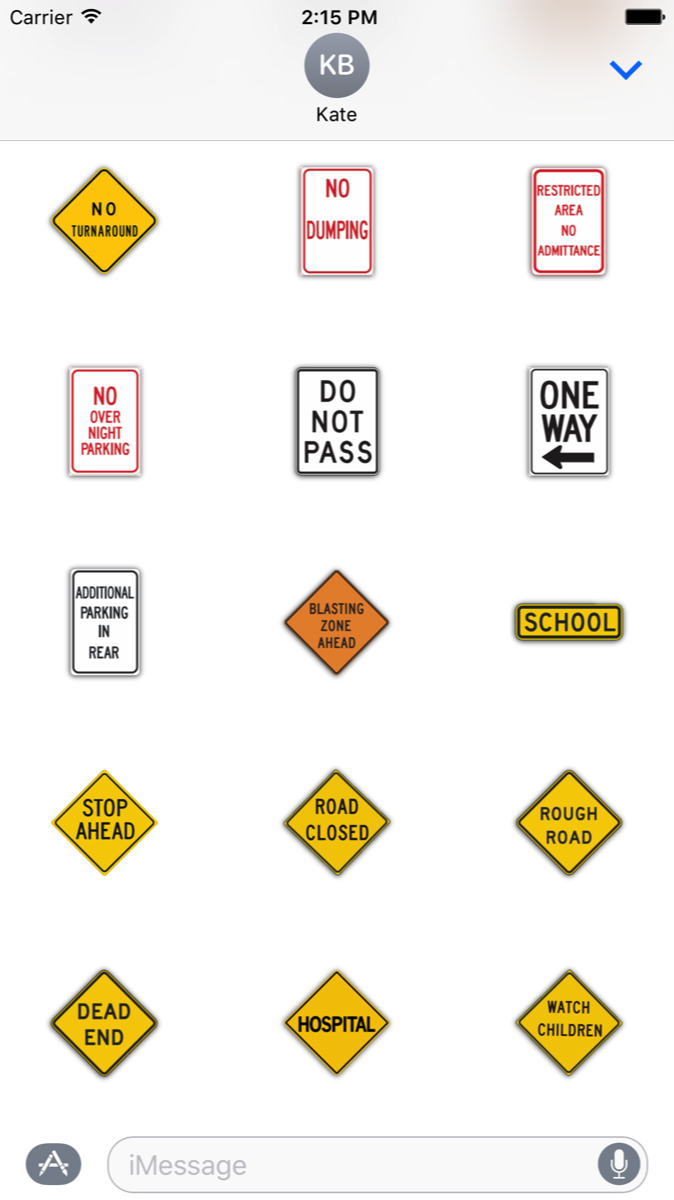Choose the Road Closed sticker
Image resolution: width=674 pixels, height=1200 pixels.
tap(337, 822)
